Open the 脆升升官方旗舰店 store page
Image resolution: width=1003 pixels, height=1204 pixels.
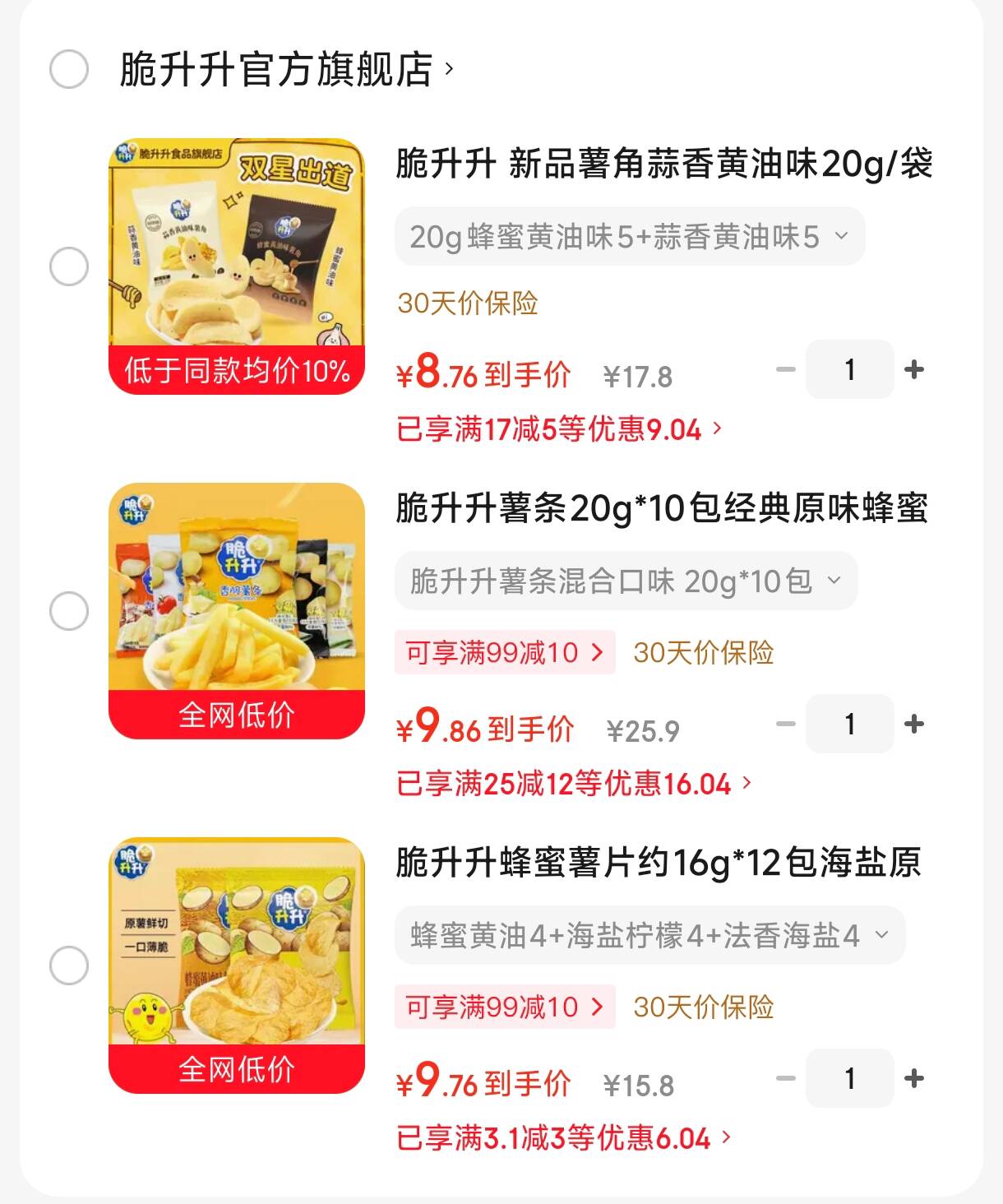pos(286,69)
